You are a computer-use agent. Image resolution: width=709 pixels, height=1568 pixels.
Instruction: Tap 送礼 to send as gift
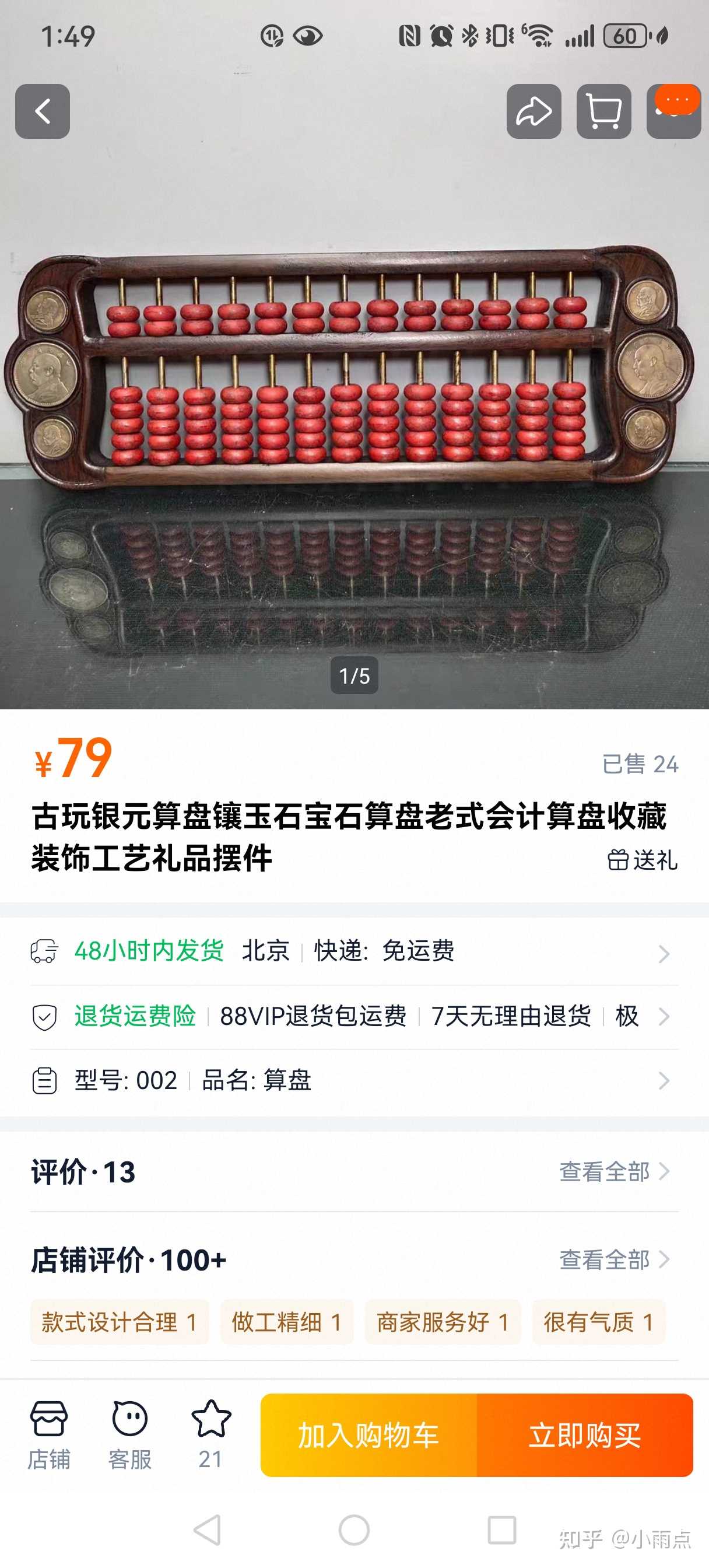pyautogui.click(x=643, y=860)
